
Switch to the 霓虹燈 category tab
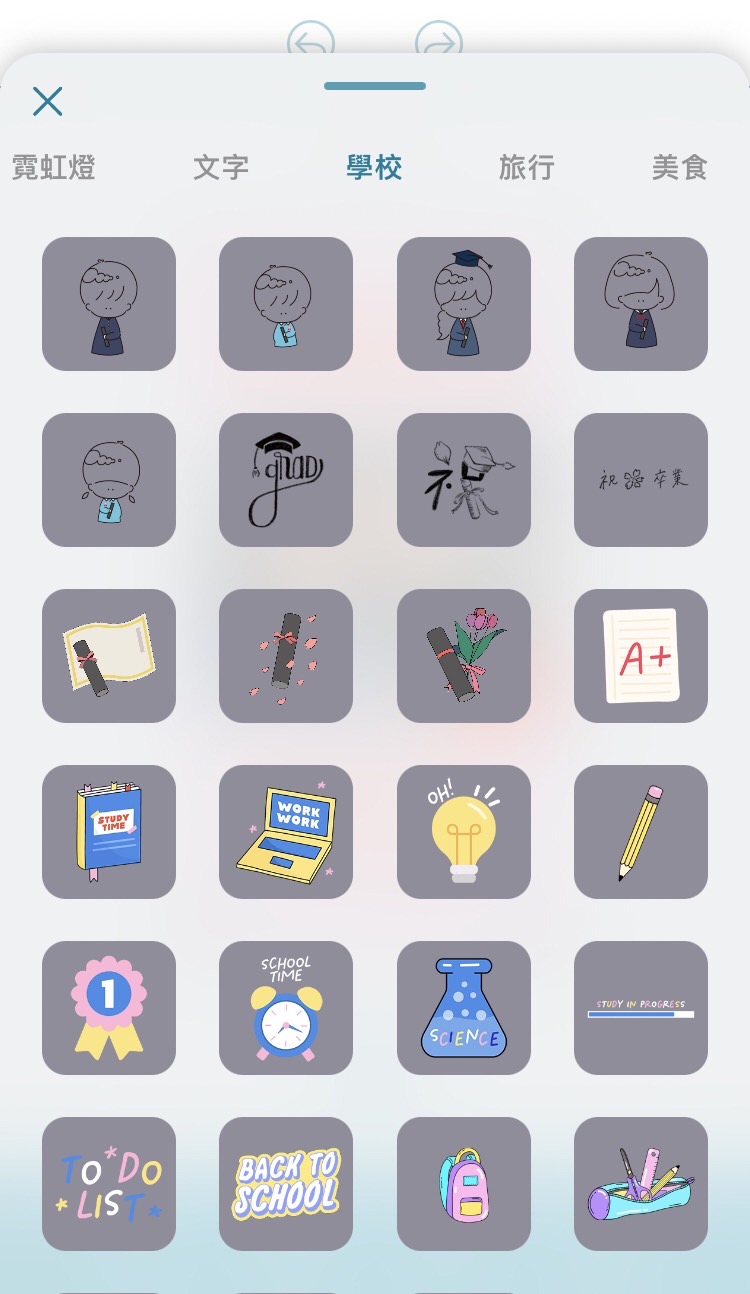[x=54, y=167]
